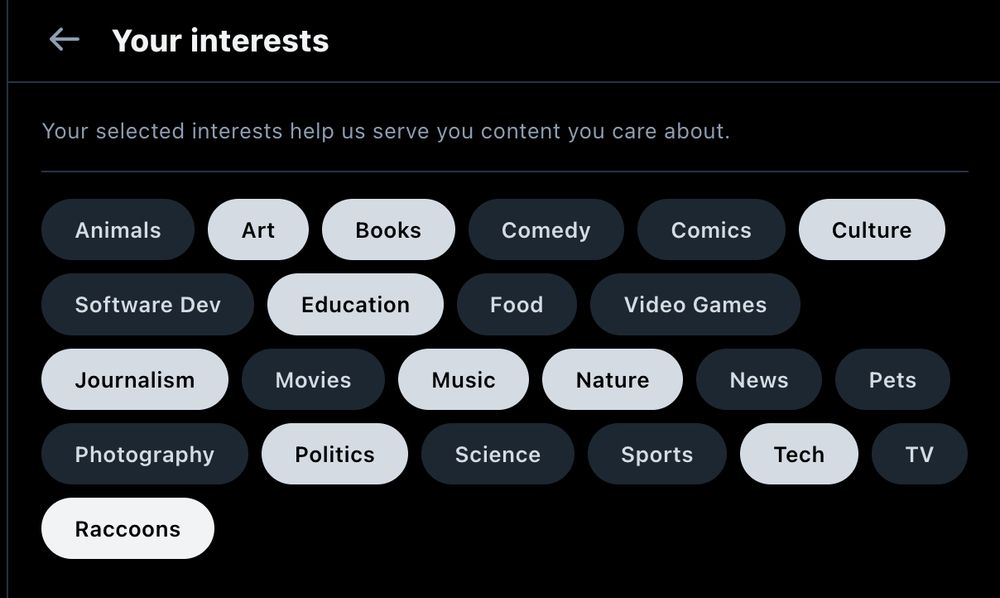The height and width of the screenshot is (598, 1000).
Task: Add Food as an interest
Action: click(x=517, y=305)
